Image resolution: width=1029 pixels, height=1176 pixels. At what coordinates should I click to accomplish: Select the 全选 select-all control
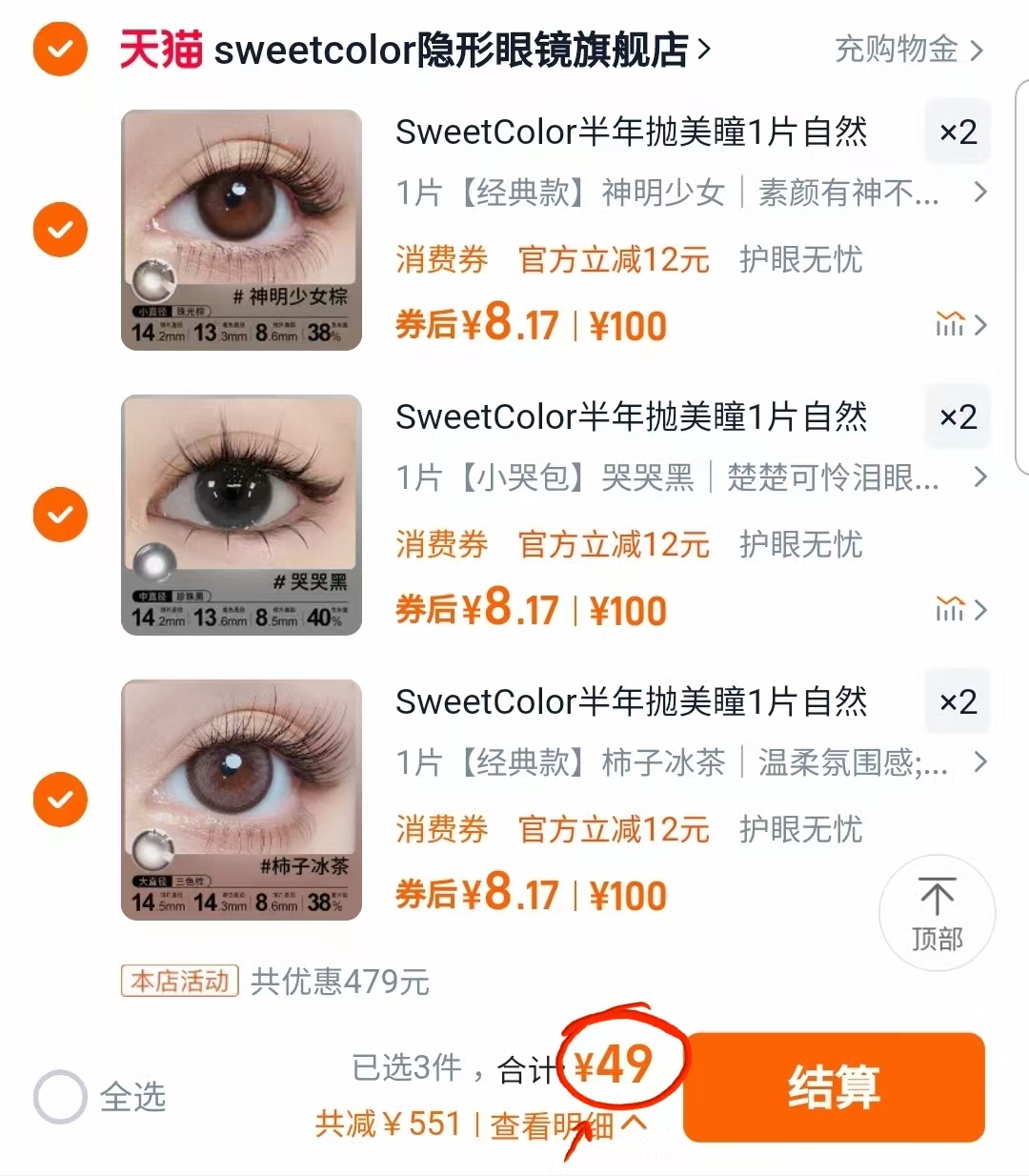[x=59, y=1098]
